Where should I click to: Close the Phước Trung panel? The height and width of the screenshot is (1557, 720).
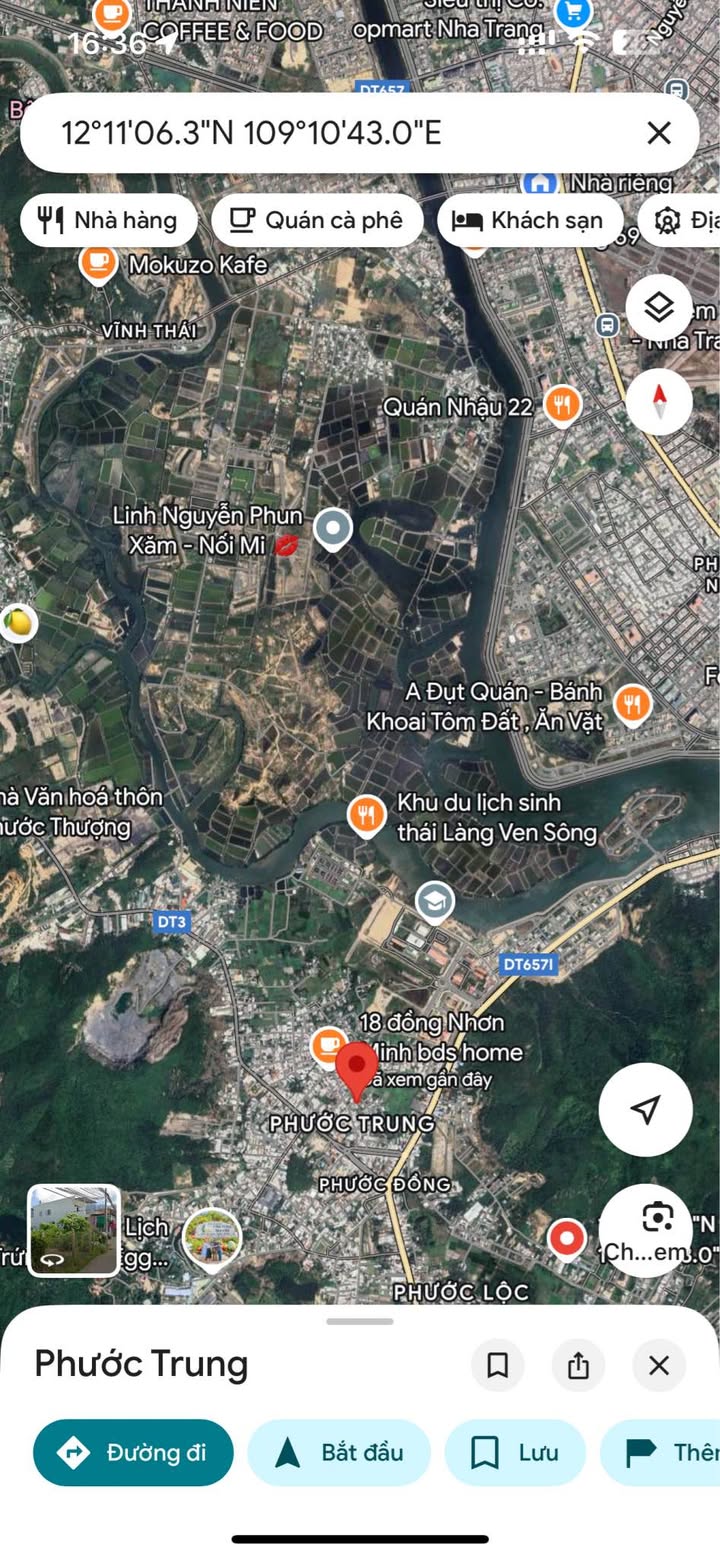pyautogui.click(x=659, y=1365)
